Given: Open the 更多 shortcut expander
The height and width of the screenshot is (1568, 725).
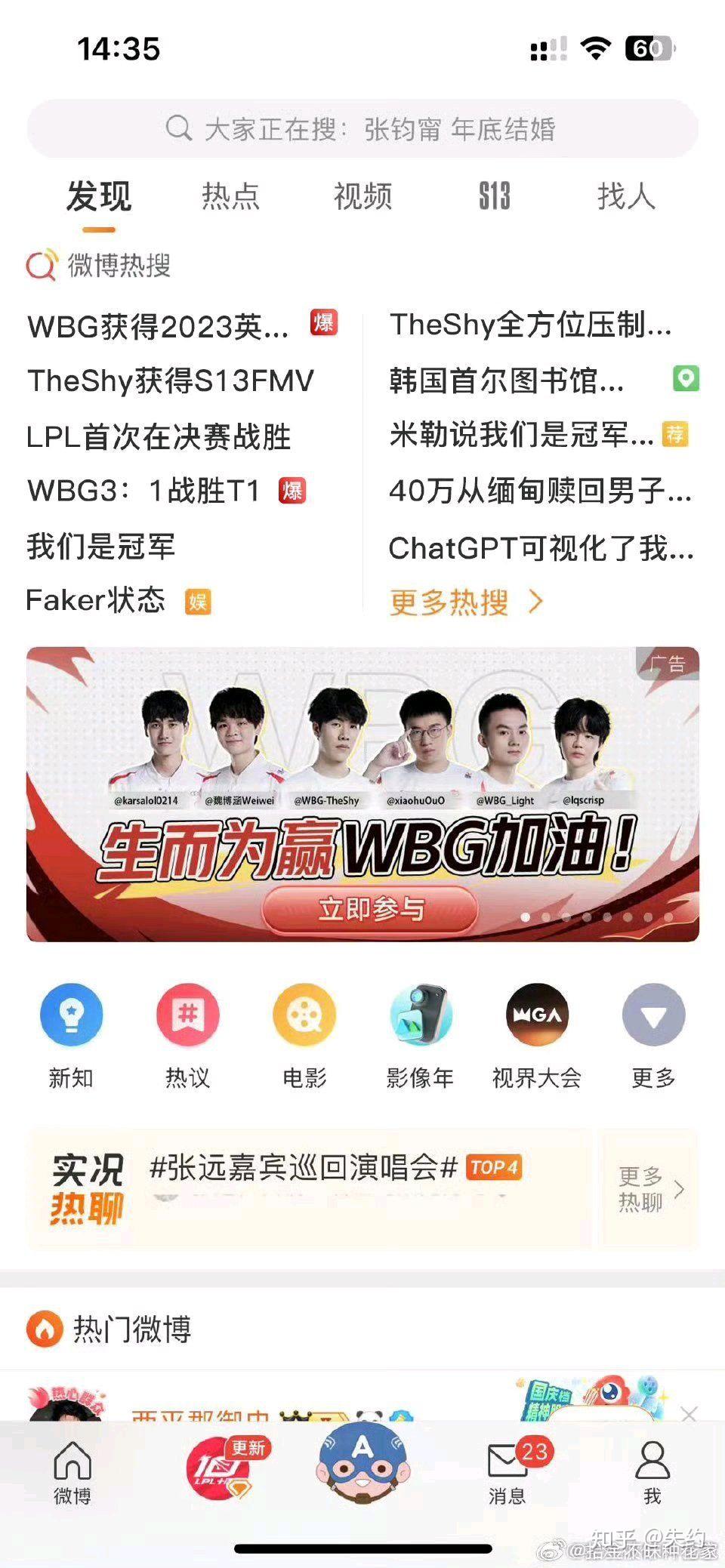Looking at the screenshot, I should [x=653, y=1015].
